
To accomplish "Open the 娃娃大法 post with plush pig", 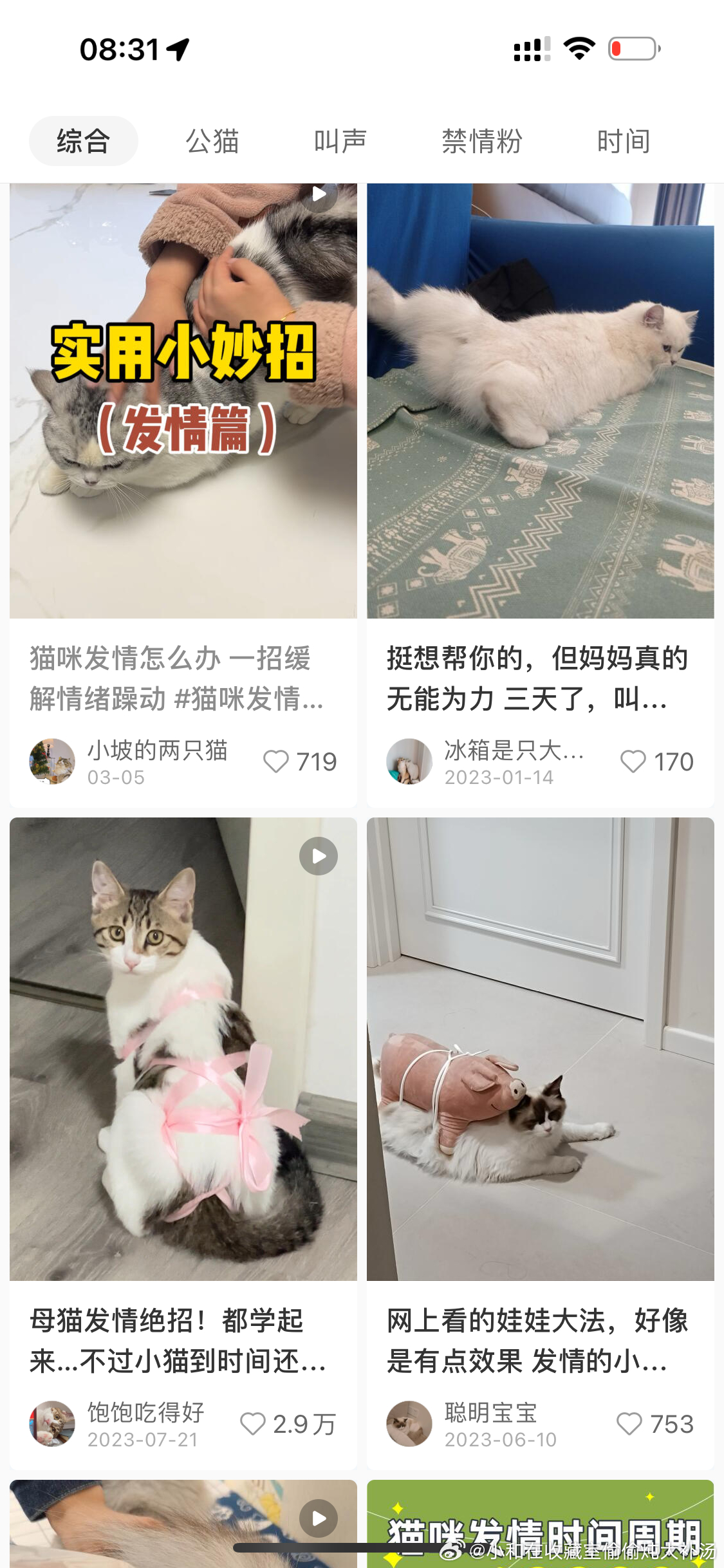I will pos(540,1049).
